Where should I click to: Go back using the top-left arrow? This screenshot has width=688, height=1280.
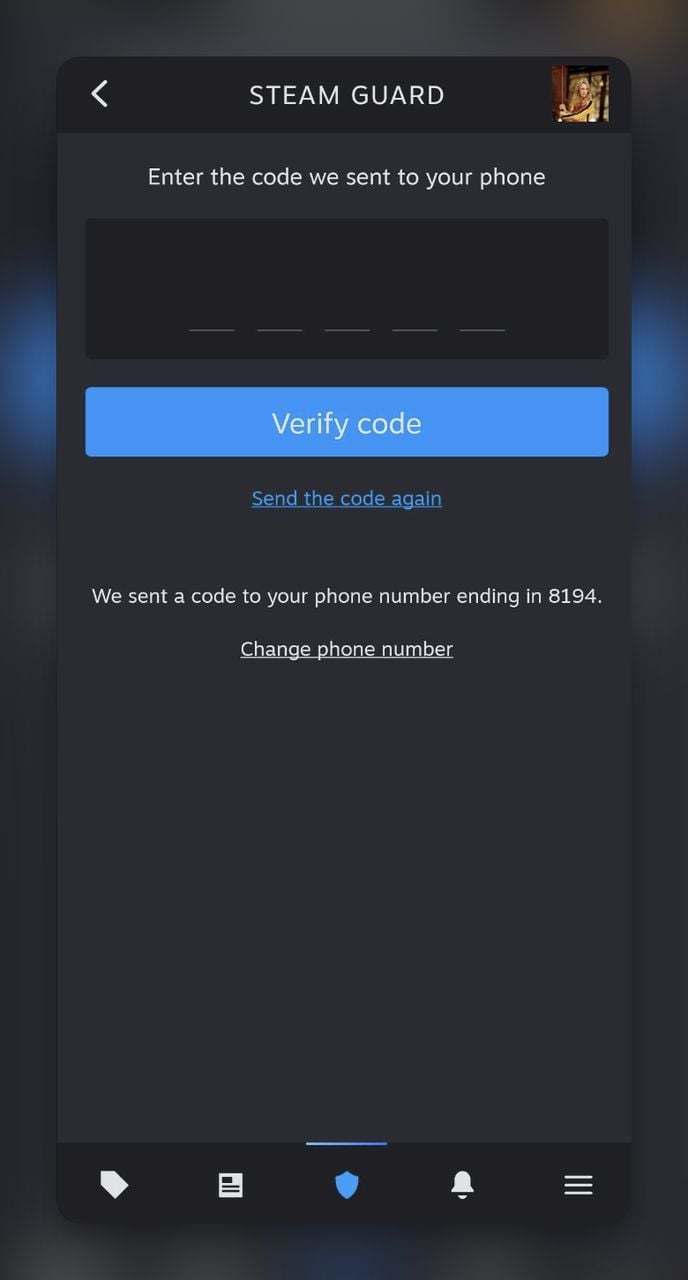pos(99,94)
